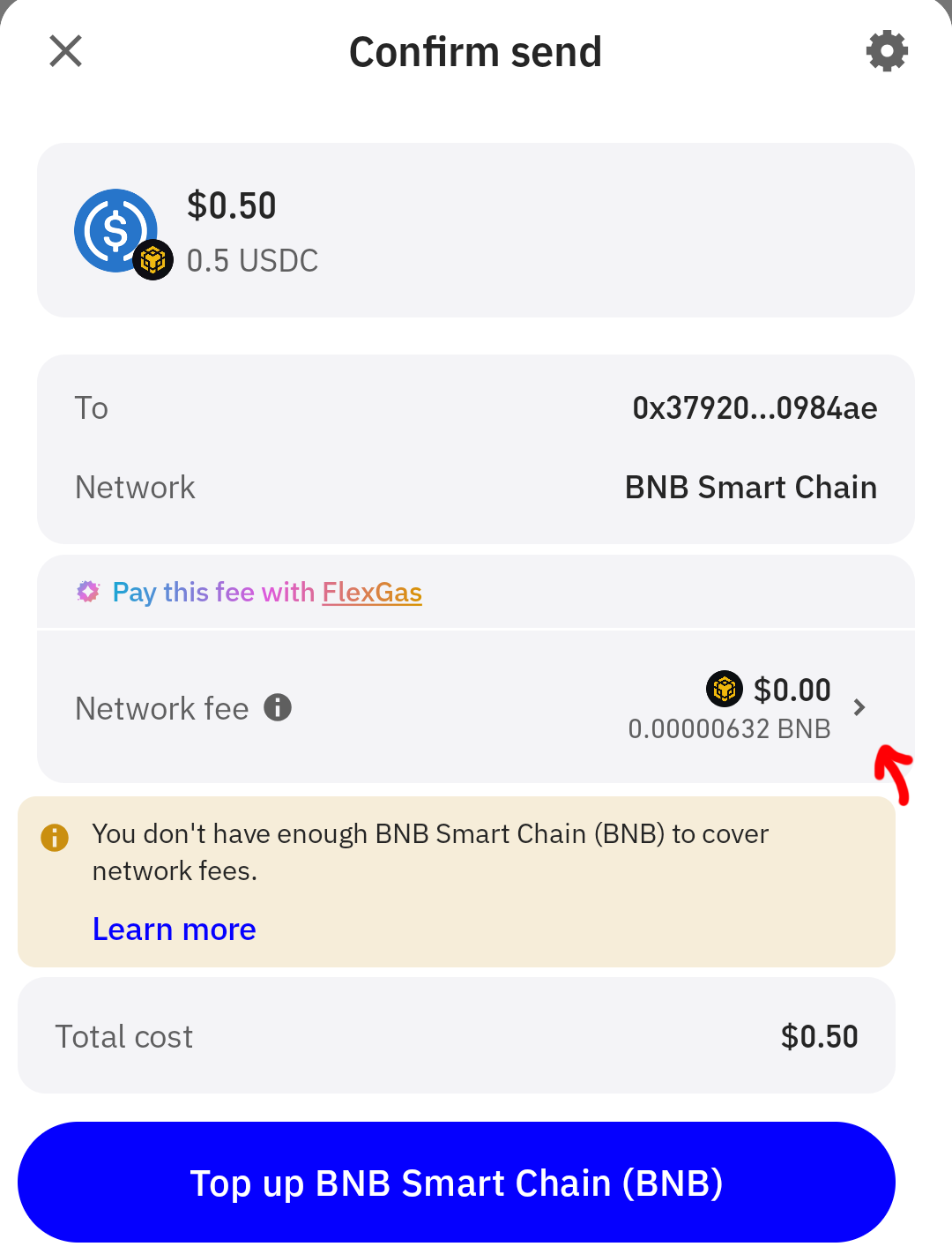This screenshot has height=1254, width=952.
Task: Open the network fee info tooltip
Action: [x=278, y=707]
